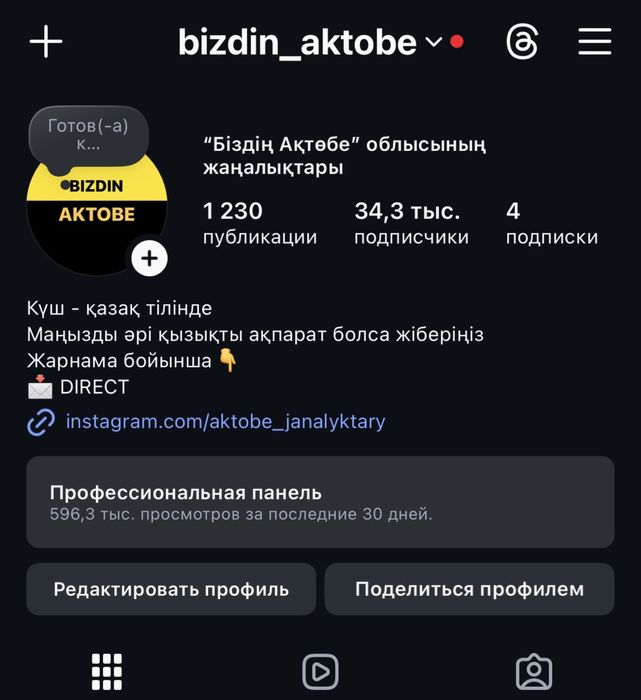Viewport: 641px width, 700px height.
Task: Open the 34,3 тыс. подписчики list
Action: [x=410, y=223]
